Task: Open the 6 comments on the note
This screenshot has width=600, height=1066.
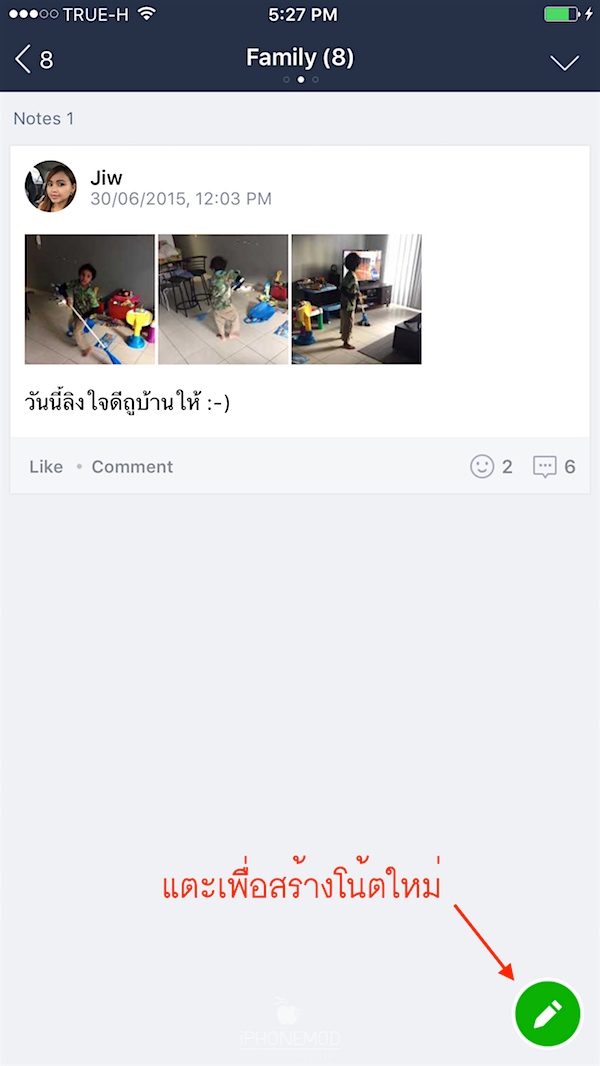Action: click(x=554, y=467)
